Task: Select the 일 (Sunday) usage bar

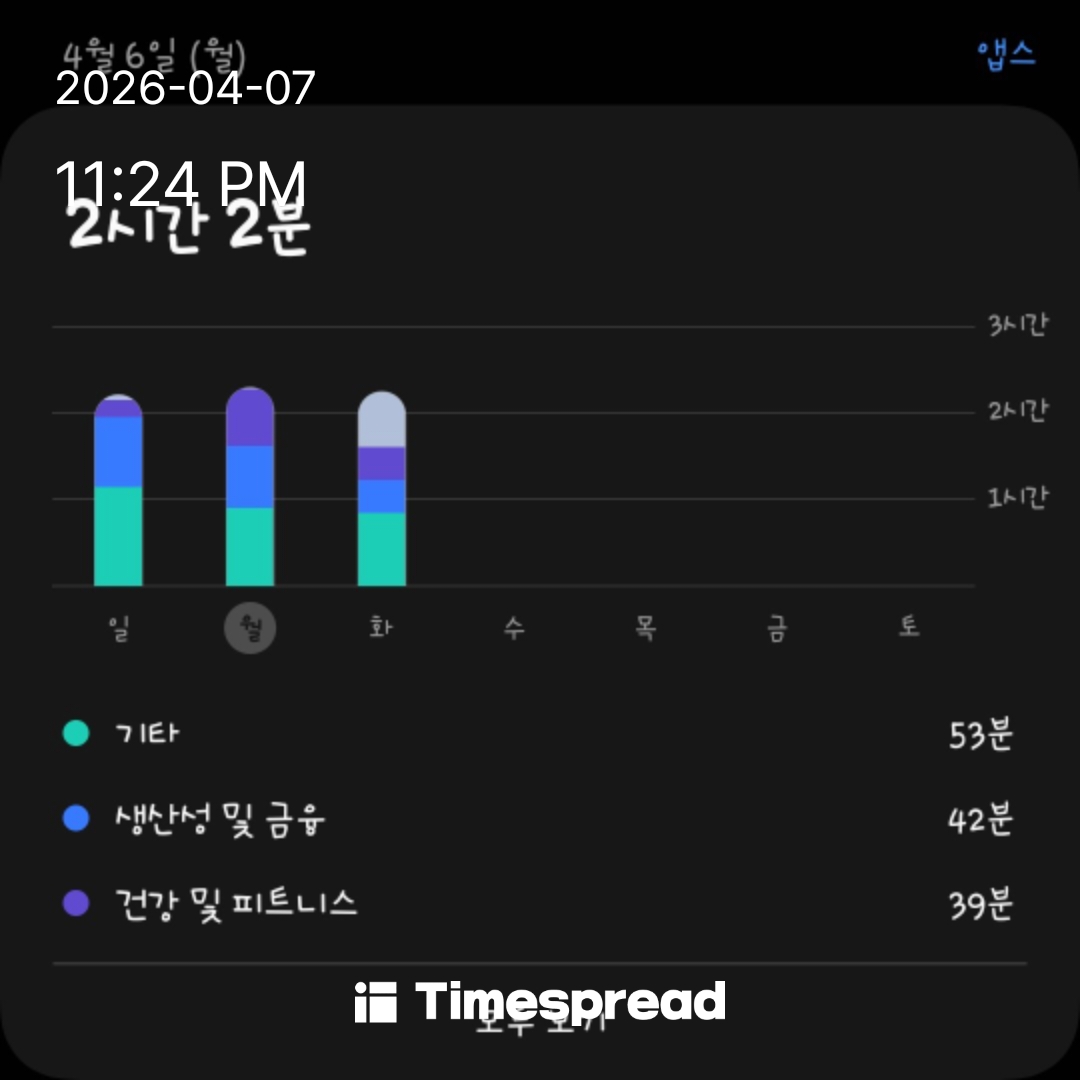Action: pyautogui.click(x=118, y=490)
